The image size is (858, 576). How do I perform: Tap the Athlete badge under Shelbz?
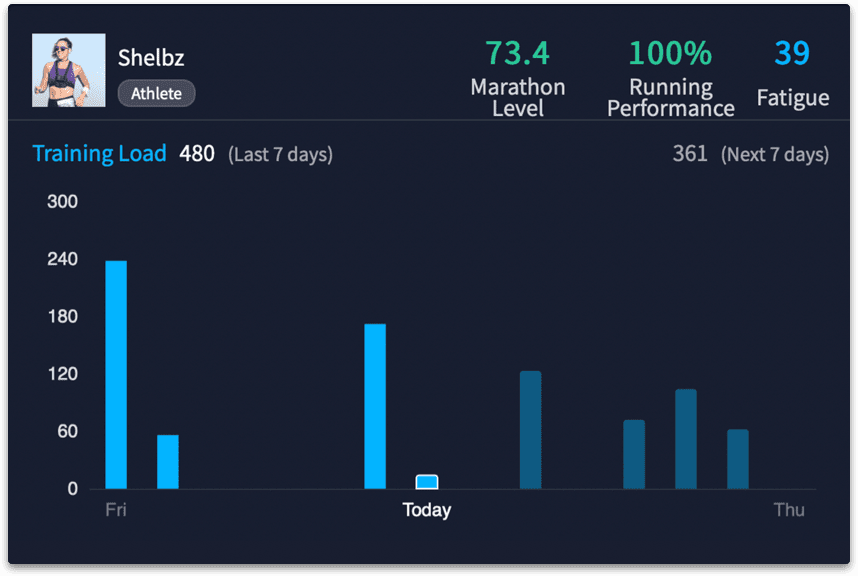(156, 94)
